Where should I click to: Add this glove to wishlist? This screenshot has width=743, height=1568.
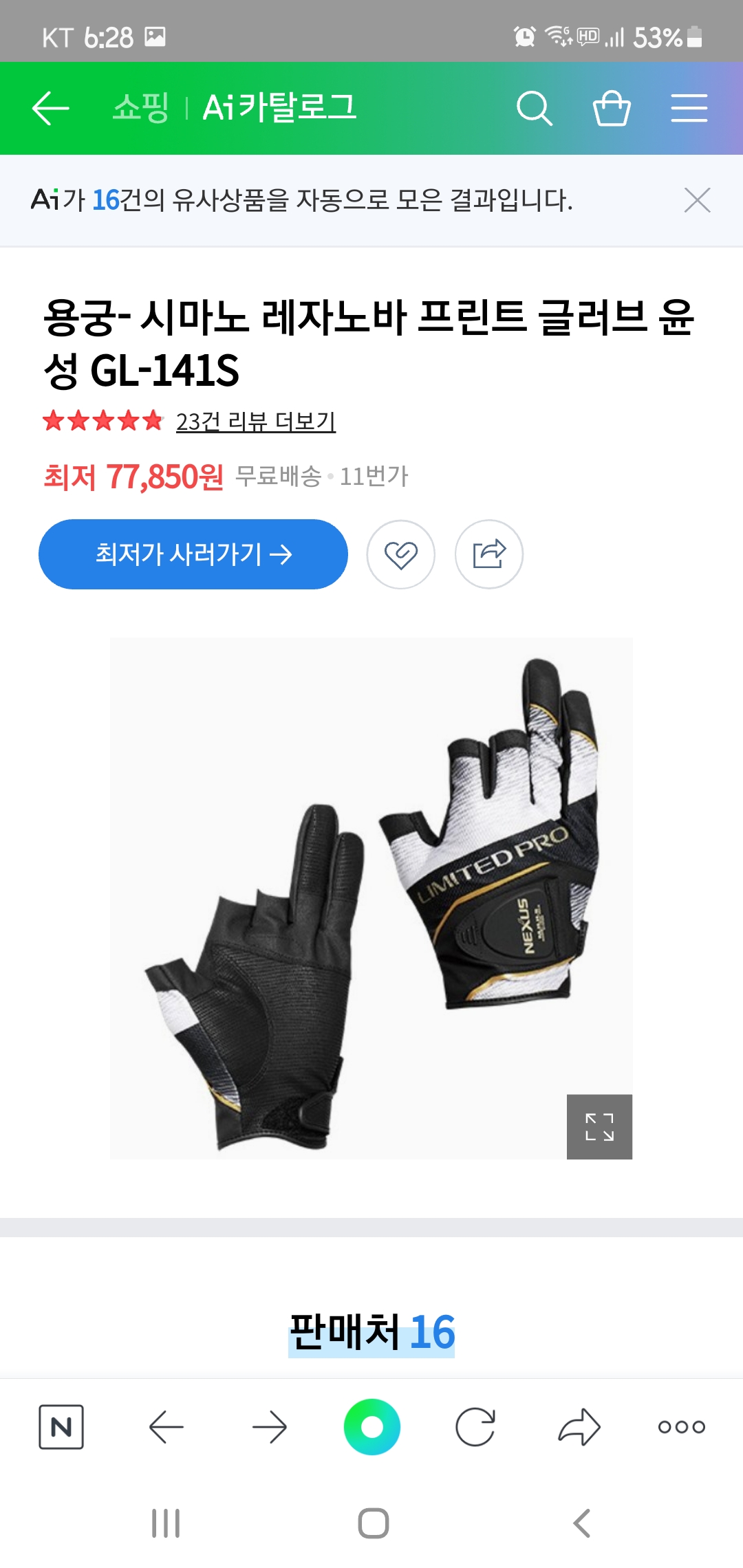tap(401, 554)
